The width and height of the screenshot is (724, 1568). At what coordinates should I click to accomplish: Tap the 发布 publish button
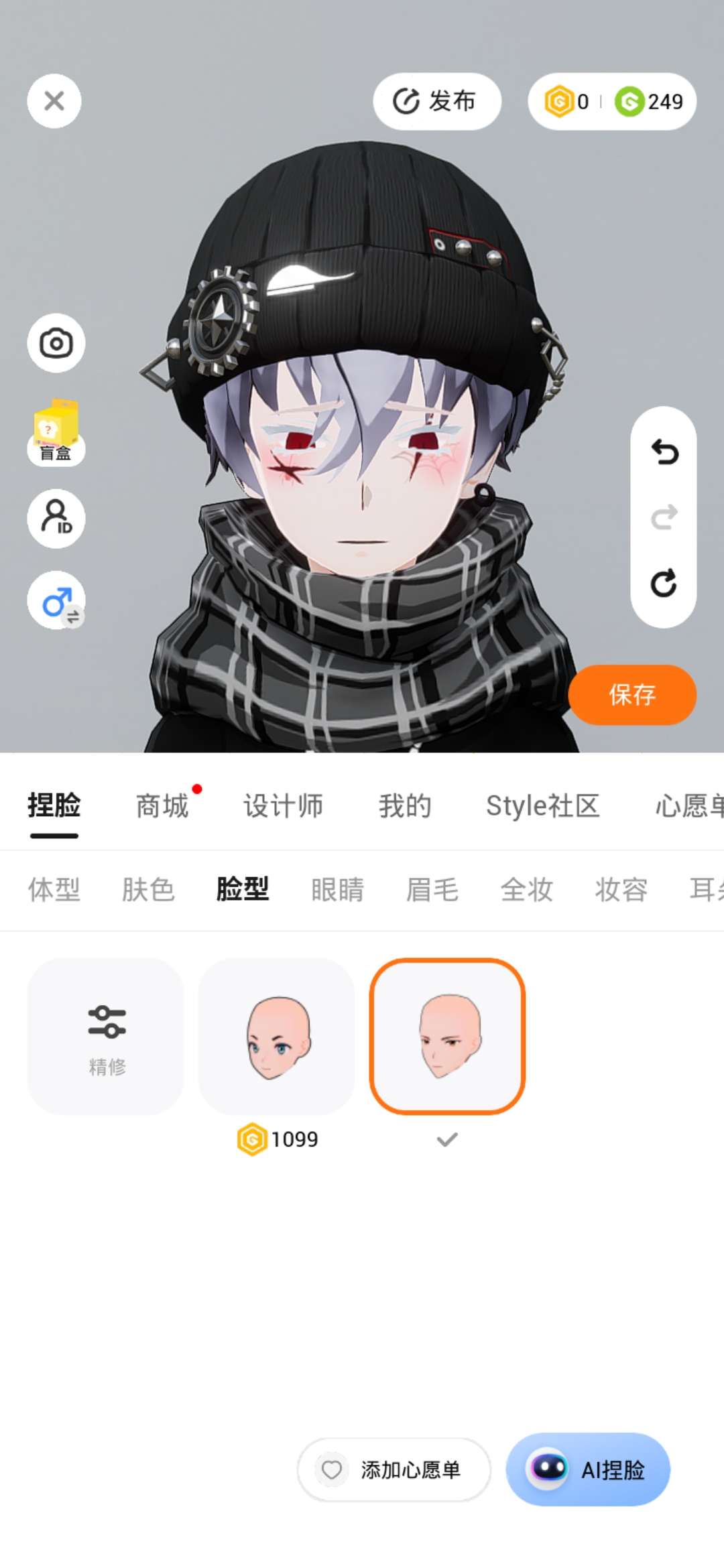[436, 101]
